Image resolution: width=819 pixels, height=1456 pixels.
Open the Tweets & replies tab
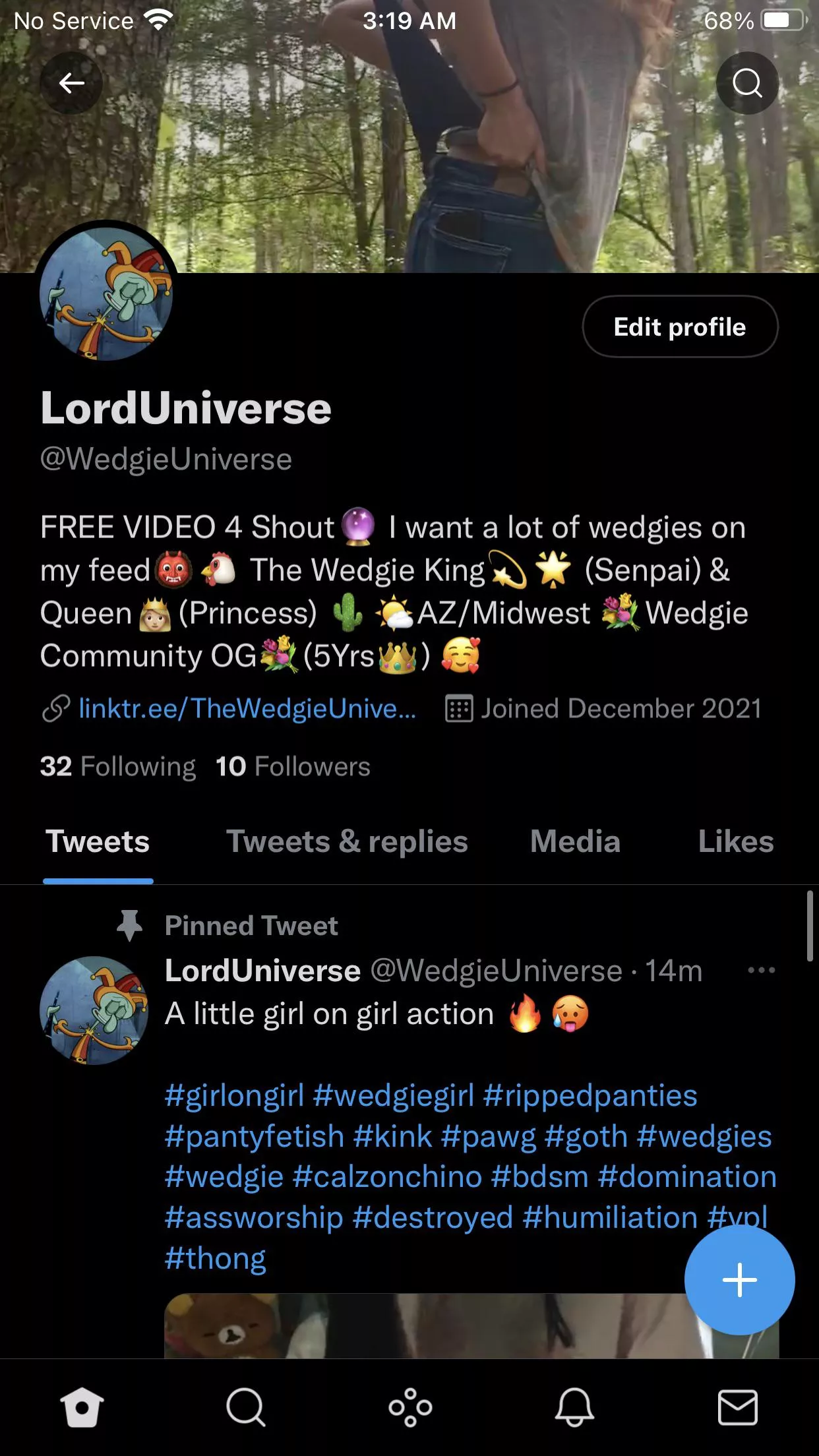pyautogui.click(x=347, y=841)
